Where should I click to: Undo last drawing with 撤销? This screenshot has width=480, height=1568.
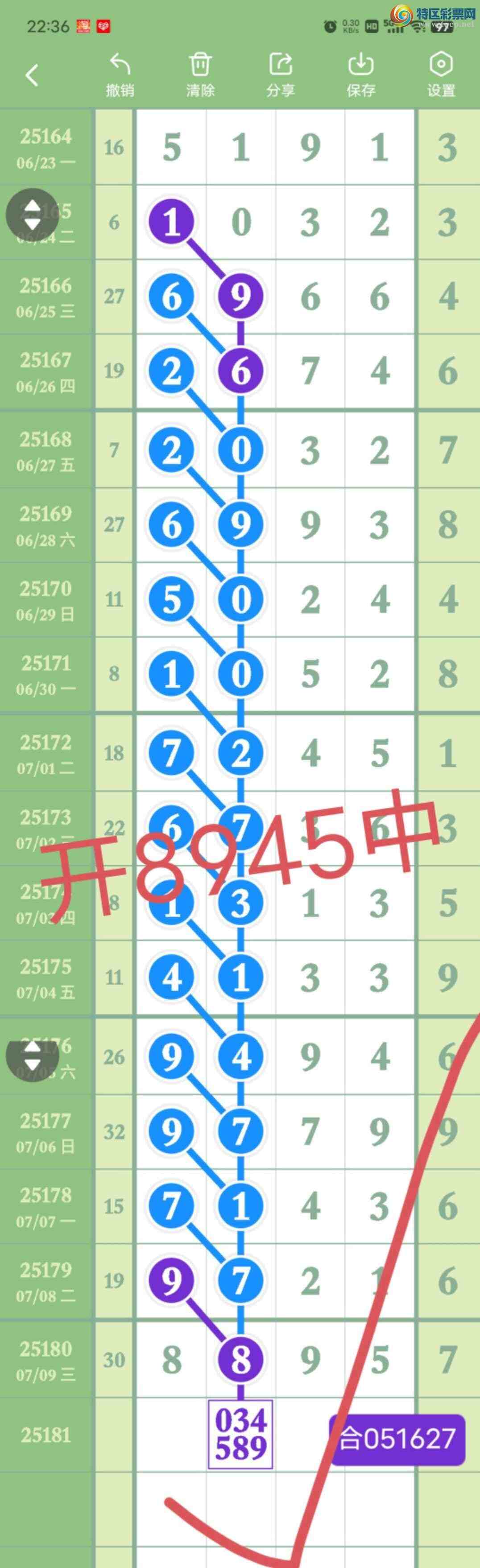pos(120,75)
